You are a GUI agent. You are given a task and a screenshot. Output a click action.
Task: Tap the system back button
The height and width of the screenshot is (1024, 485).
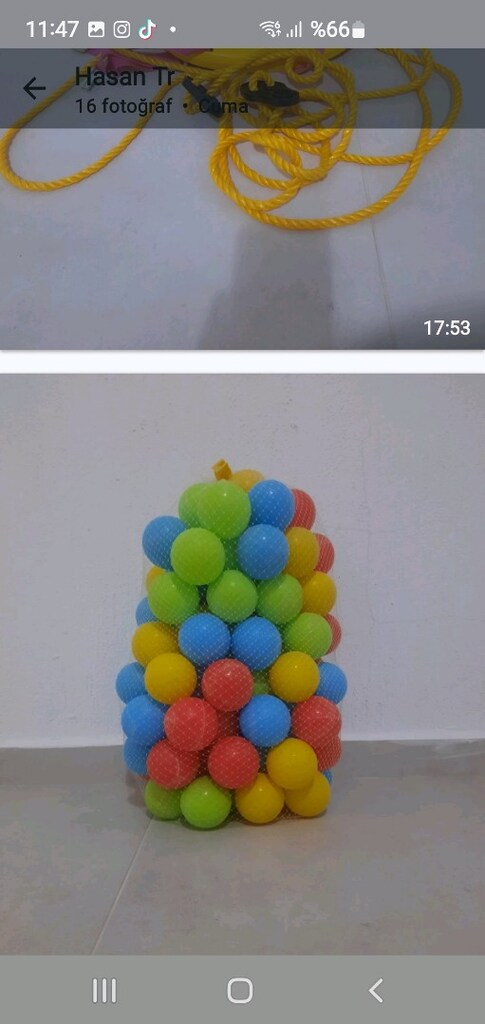pos(376,990)
